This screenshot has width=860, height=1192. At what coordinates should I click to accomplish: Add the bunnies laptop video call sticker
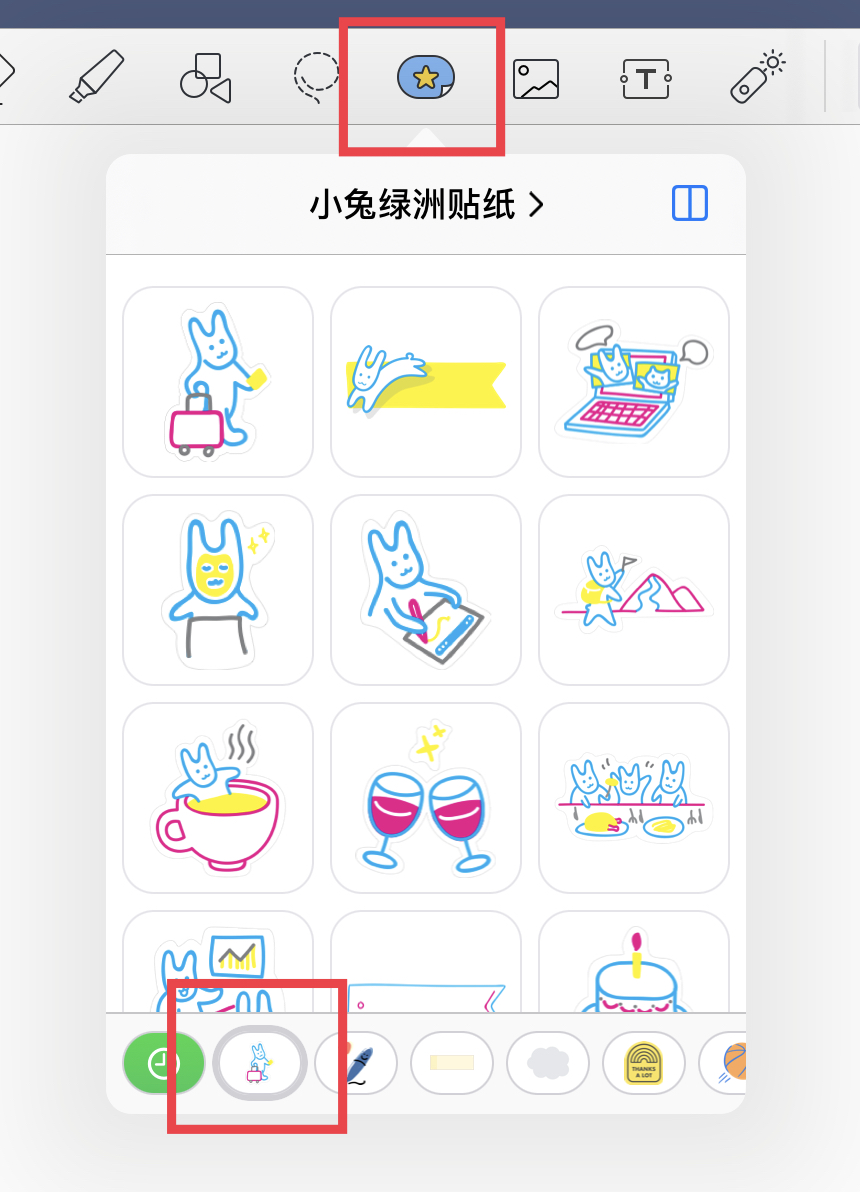pos(634,382)
